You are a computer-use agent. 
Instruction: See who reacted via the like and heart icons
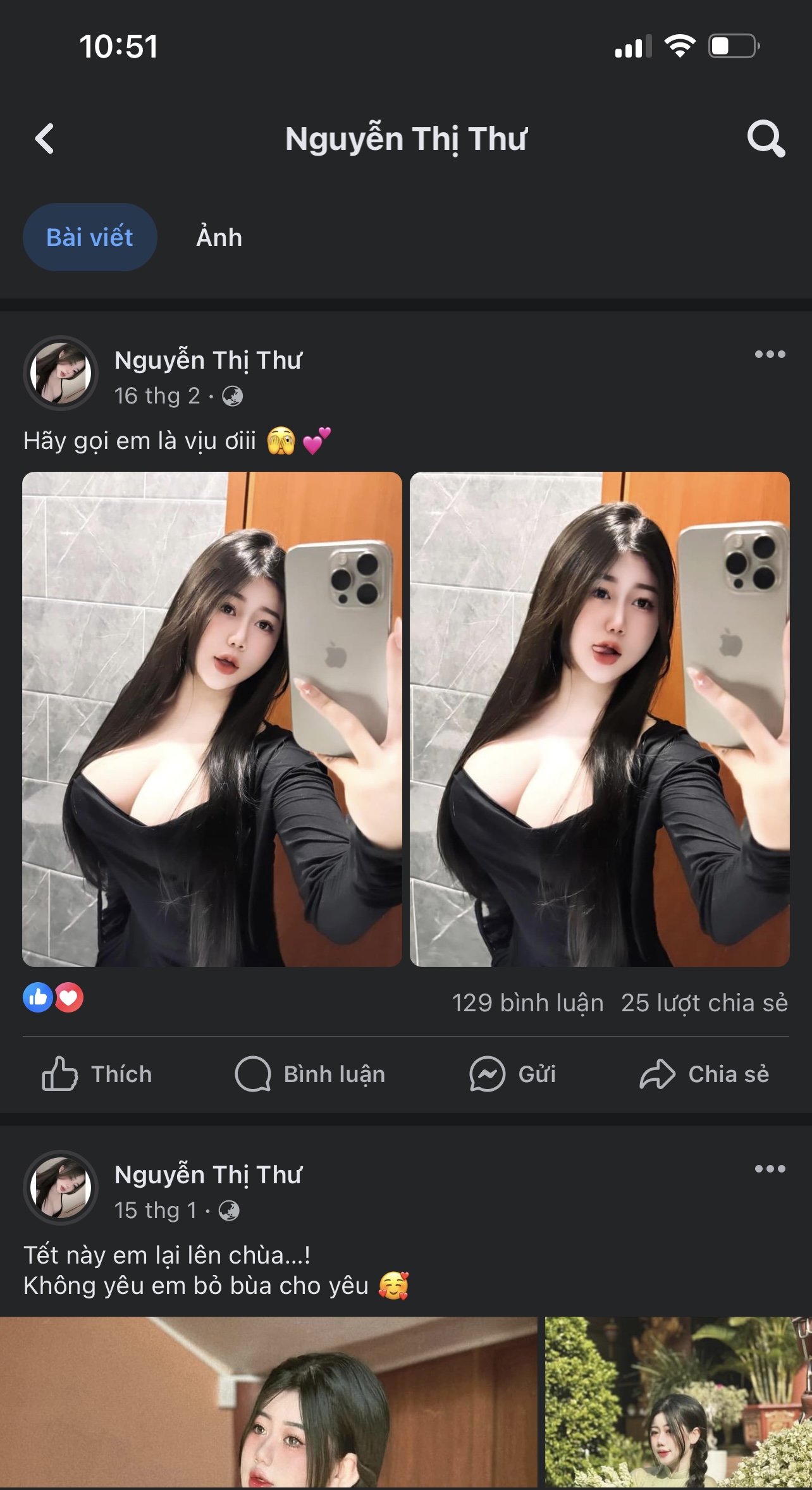pos(53,998)
